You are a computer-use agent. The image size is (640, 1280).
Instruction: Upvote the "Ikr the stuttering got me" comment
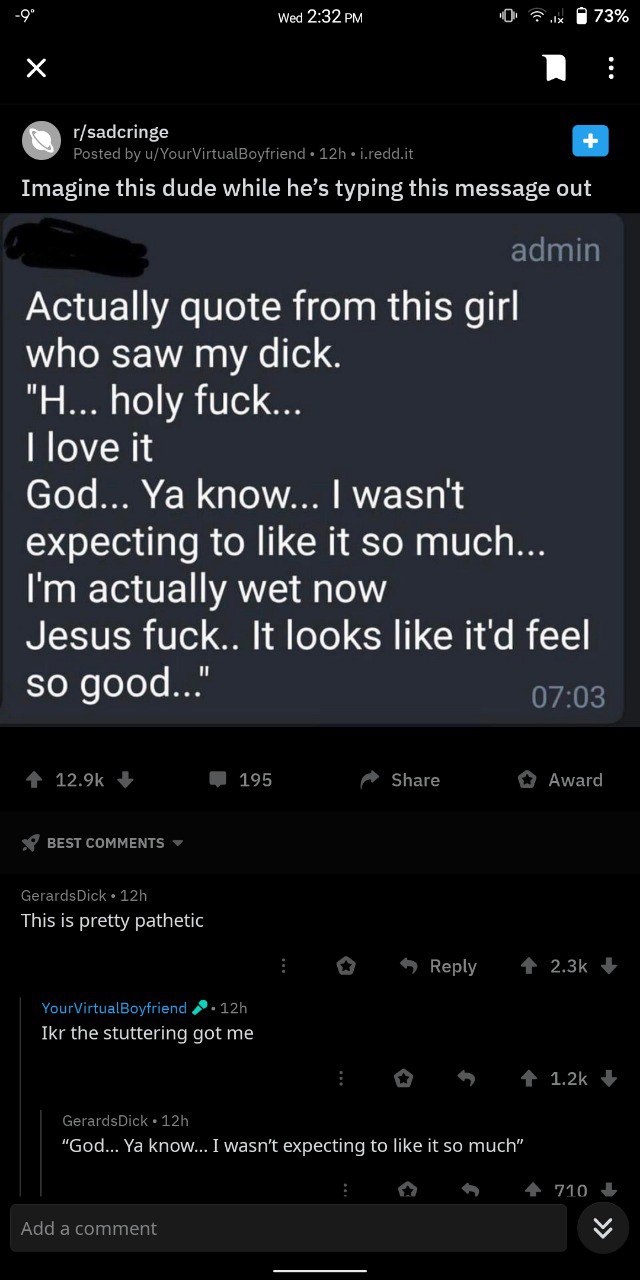coord(529,1078)
